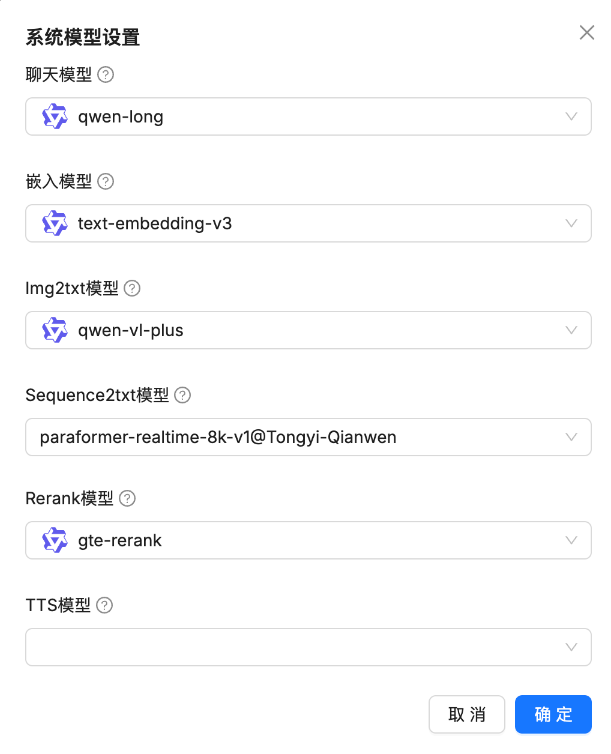611x754 pixels.
Task: Open the chat model dropdown showing qwen-long
Action: 308,117
